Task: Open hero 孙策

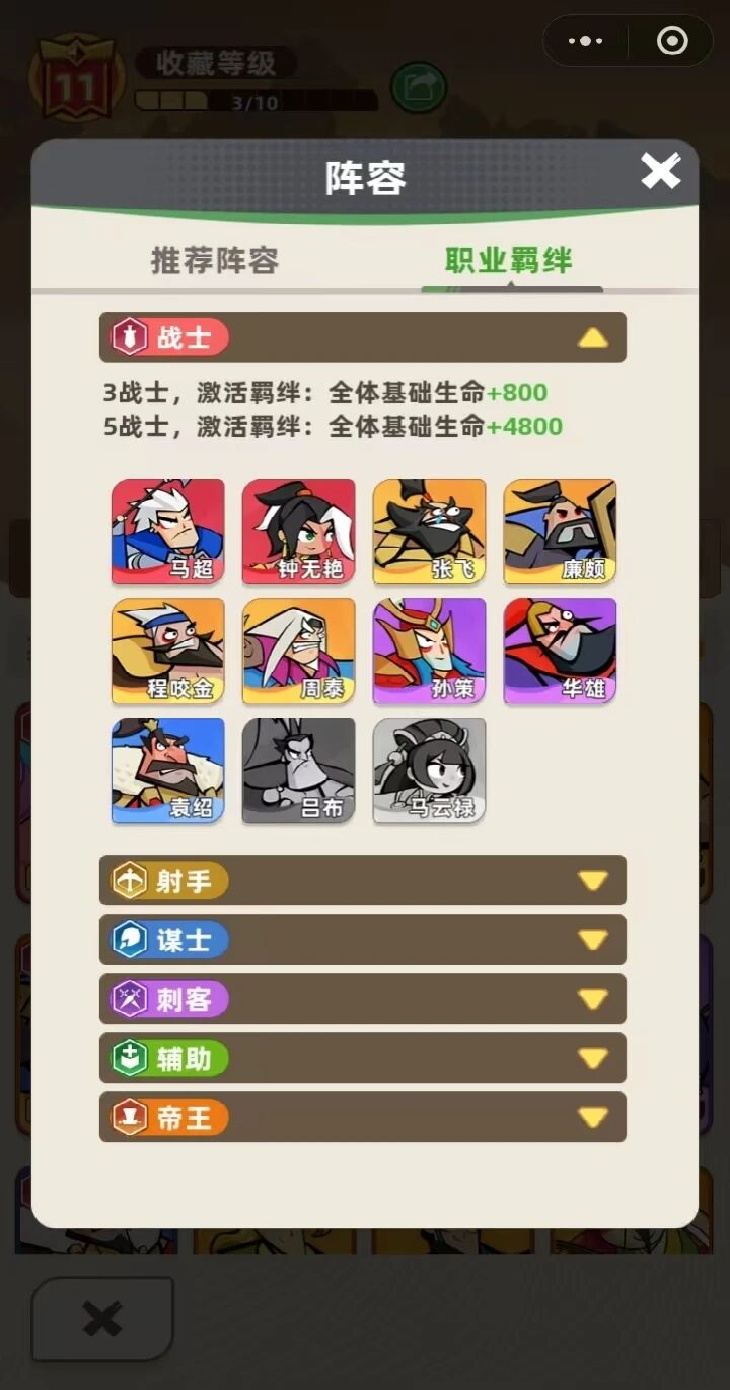Action: (429, 651)
